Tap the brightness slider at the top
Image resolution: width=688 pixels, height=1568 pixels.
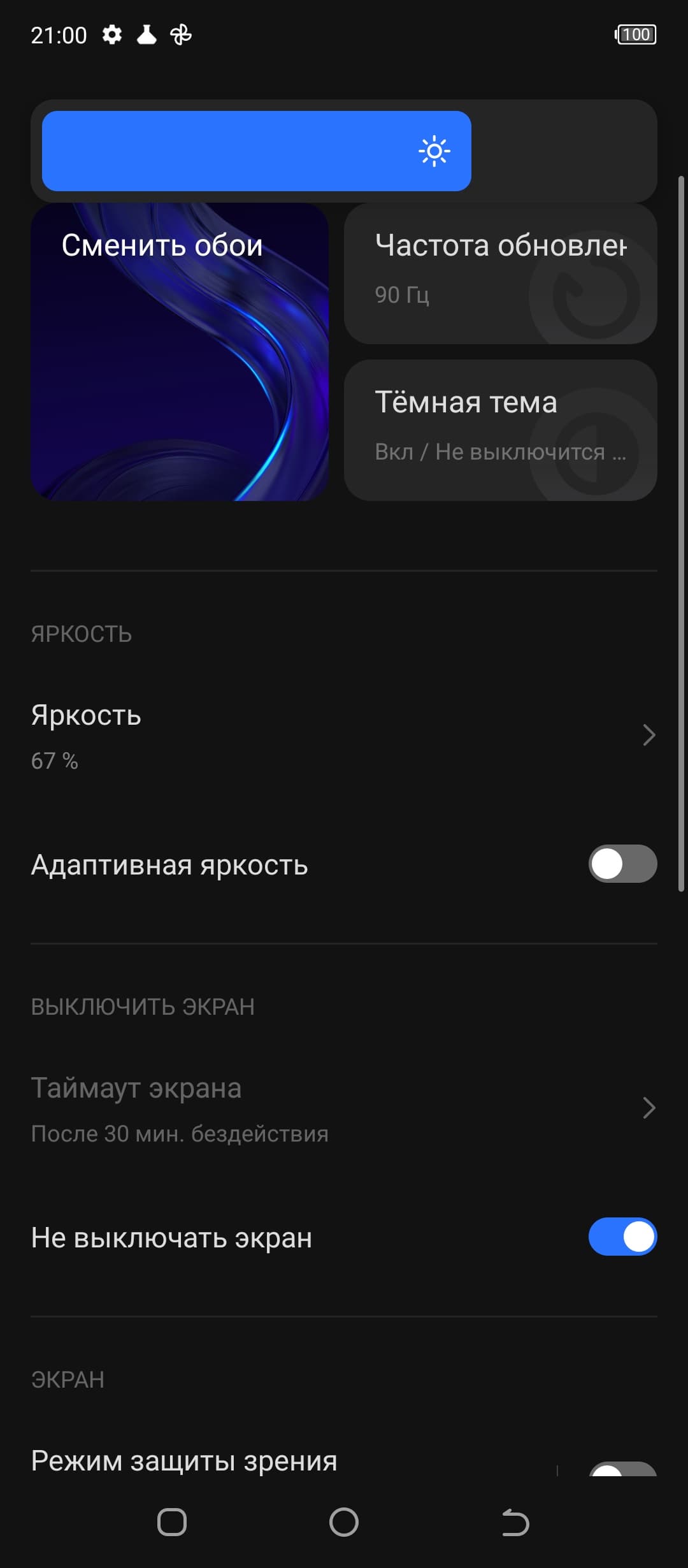click(344, 151)
